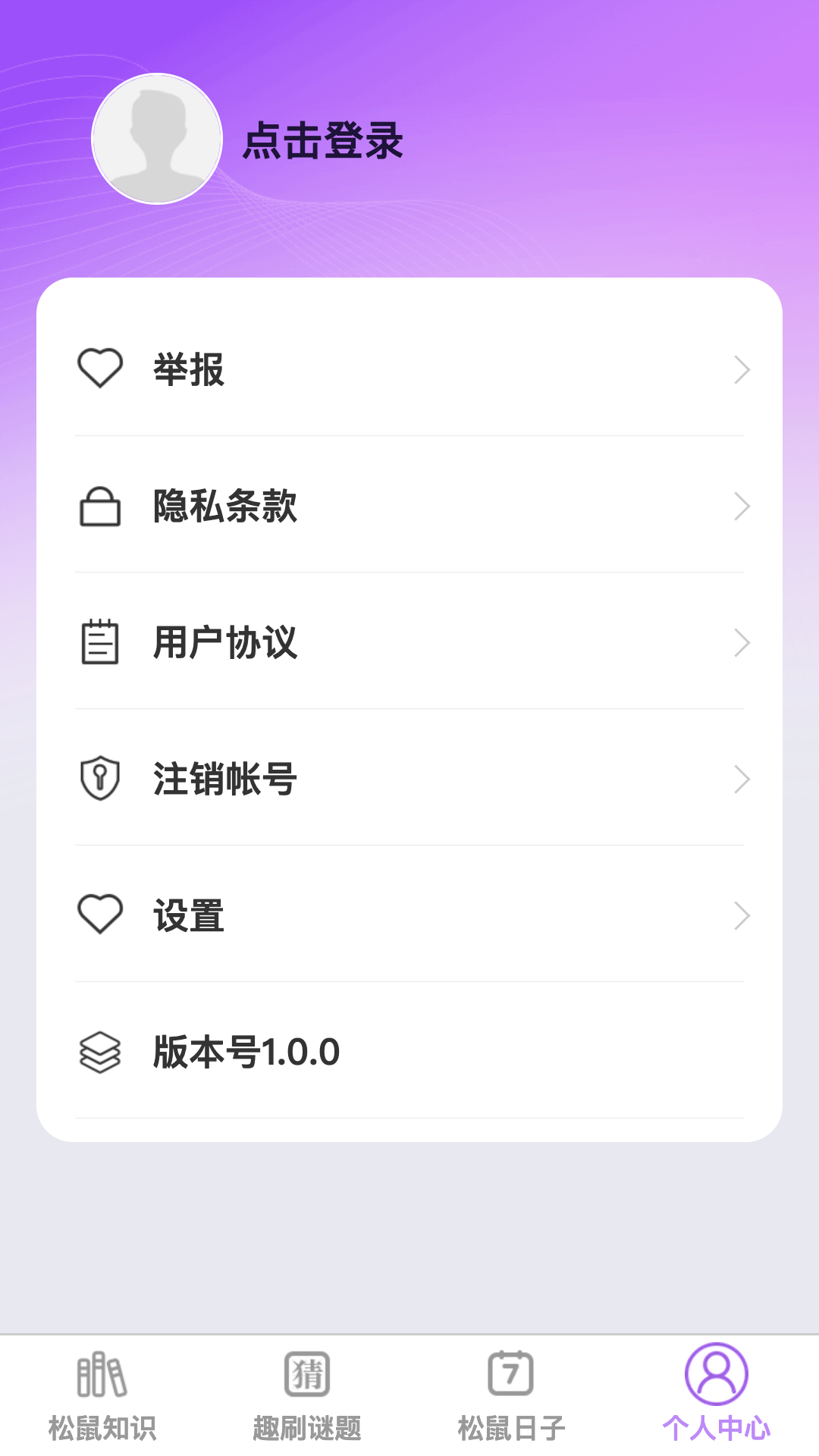Viewport: 819px width, 1456px height.
Task: Click the lock bag icon for 隐私条款
Action: (x=99, y=506)
